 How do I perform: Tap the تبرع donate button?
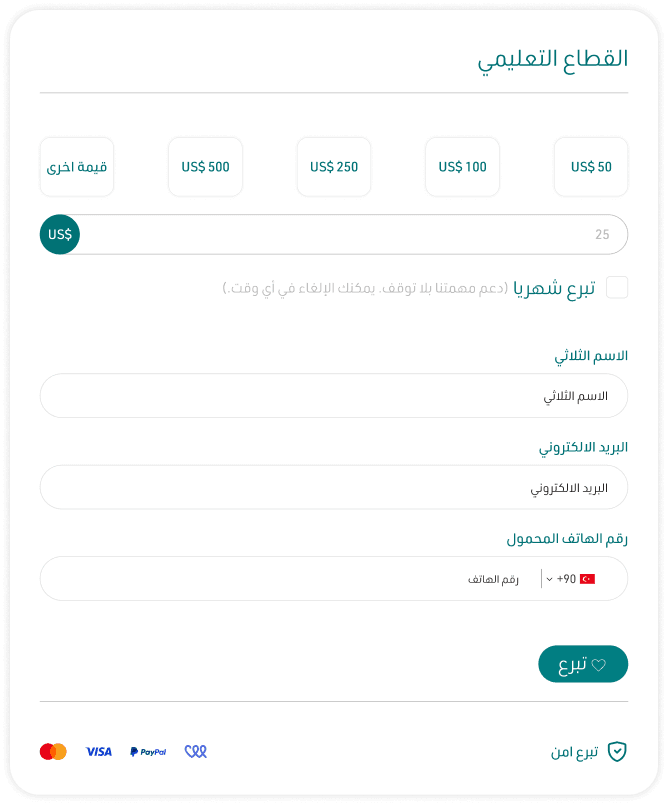(x=583, y=664)
